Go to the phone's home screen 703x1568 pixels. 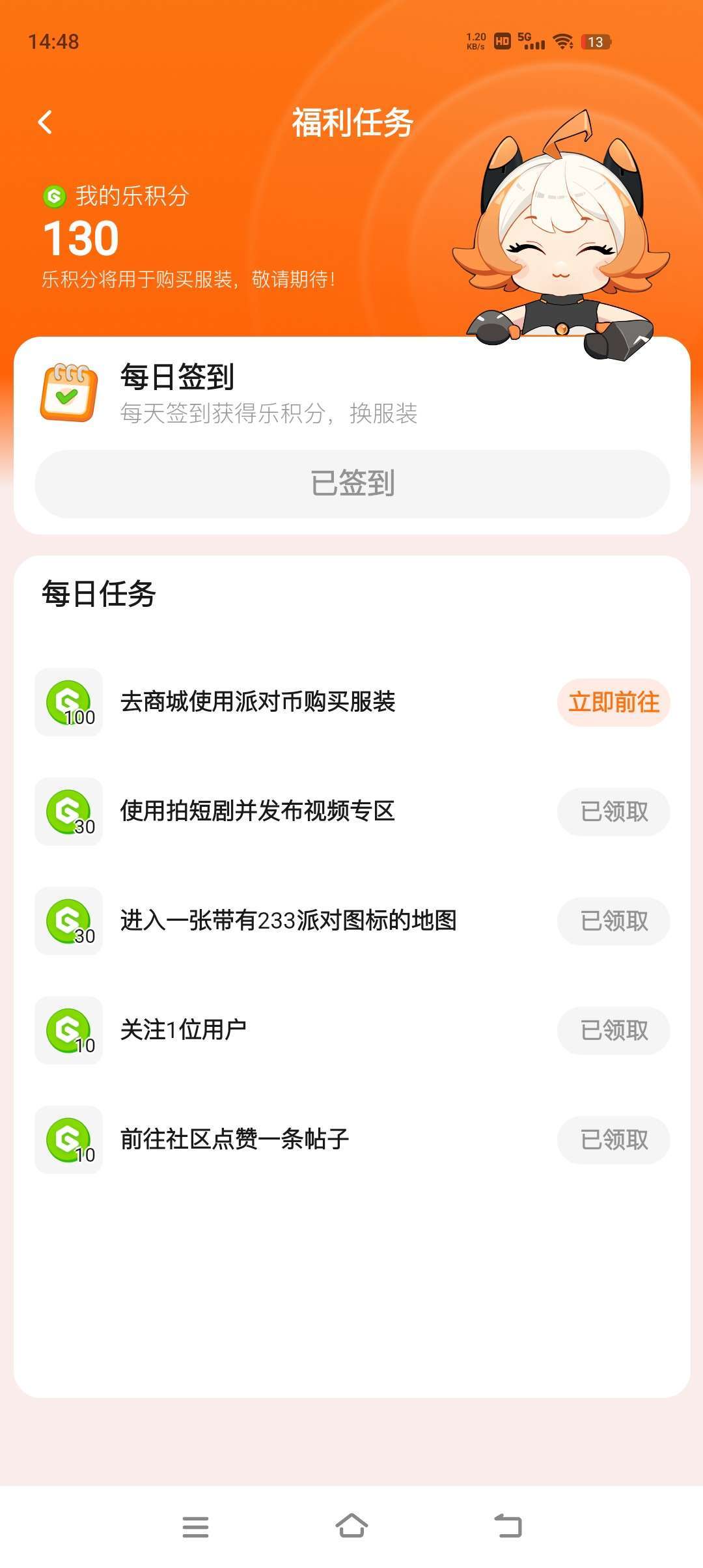point(351,1526)
